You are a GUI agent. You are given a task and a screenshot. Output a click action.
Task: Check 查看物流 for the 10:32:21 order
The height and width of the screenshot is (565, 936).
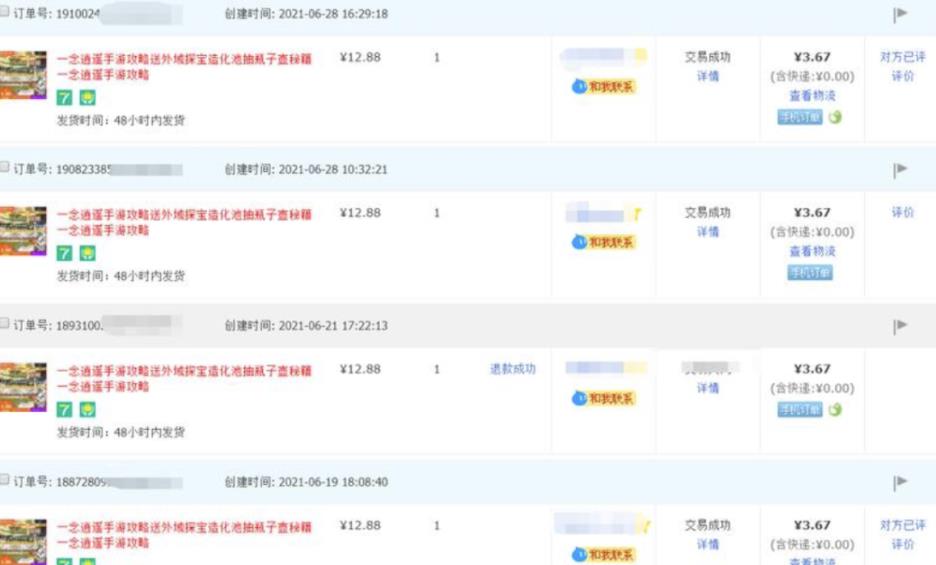click(811, 252)
